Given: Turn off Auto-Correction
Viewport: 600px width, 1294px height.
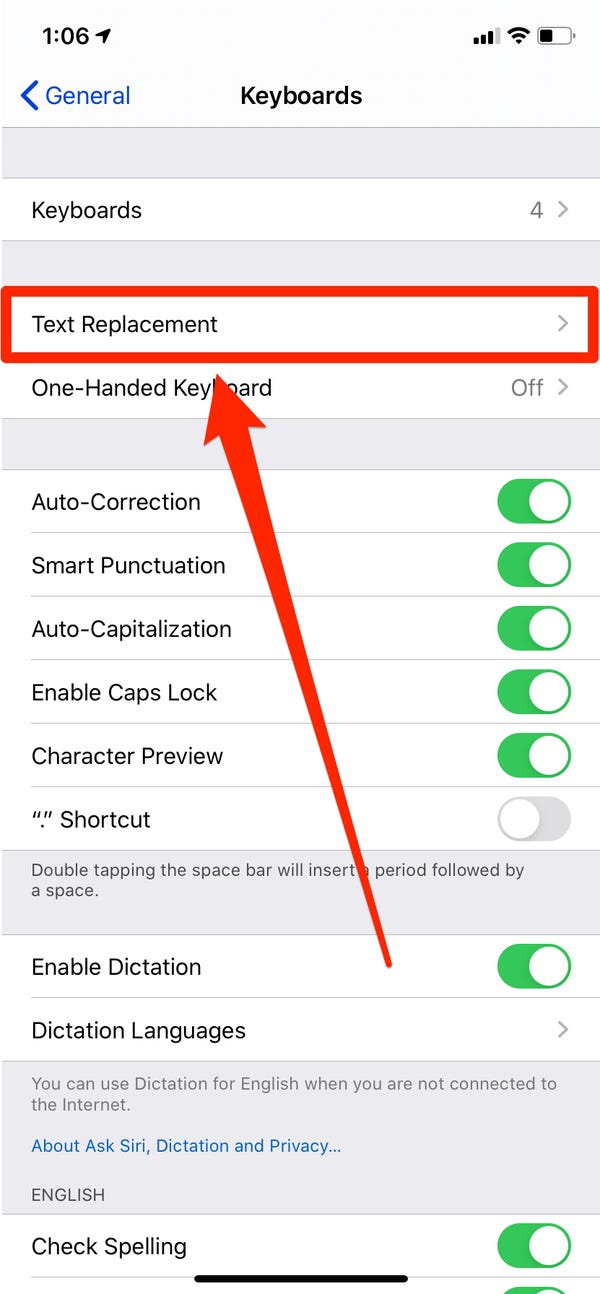Looking at the screenshot, I should point(534,502).
